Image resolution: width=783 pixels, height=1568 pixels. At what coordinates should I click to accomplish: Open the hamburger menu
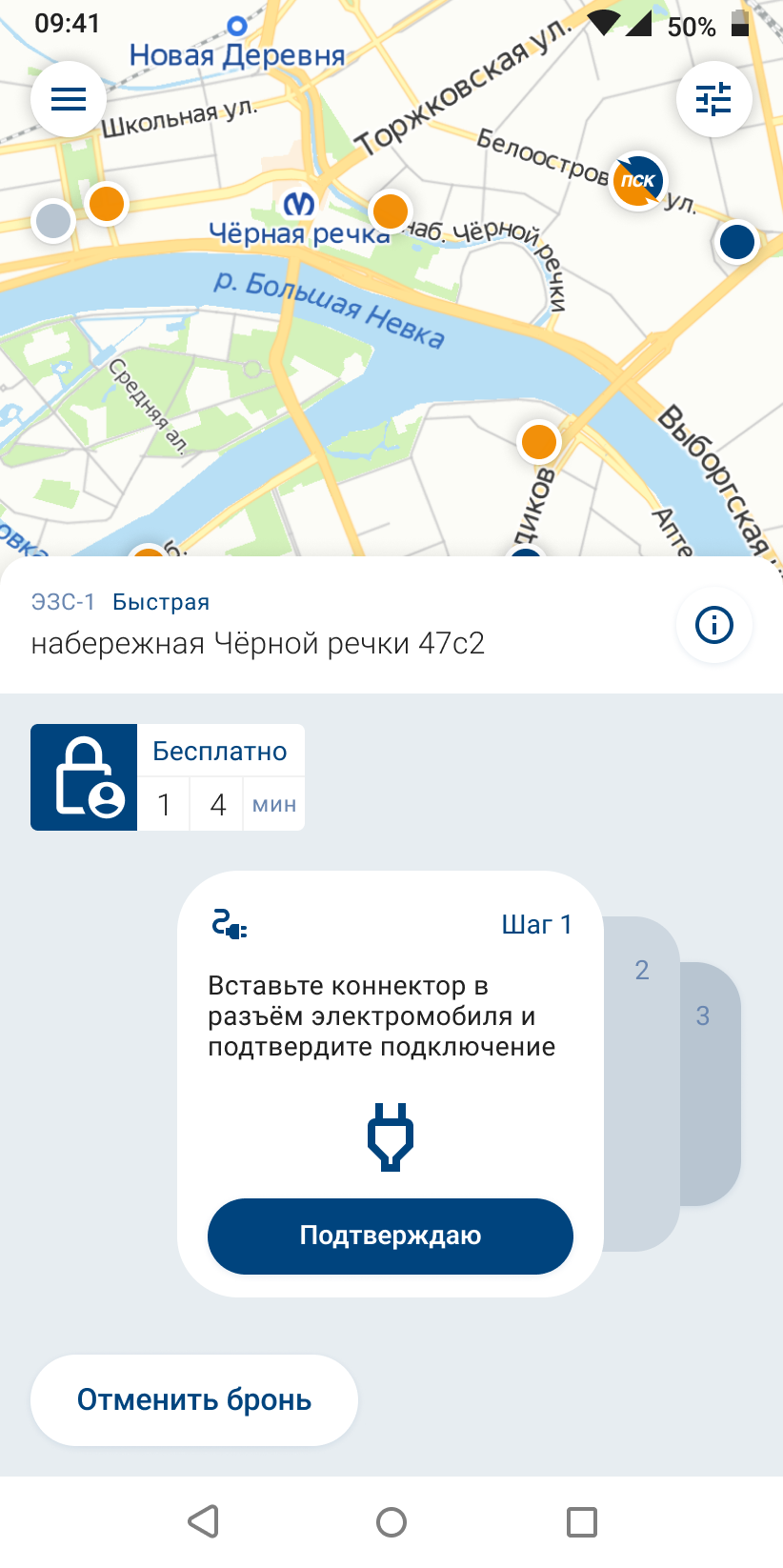(69, 99)
